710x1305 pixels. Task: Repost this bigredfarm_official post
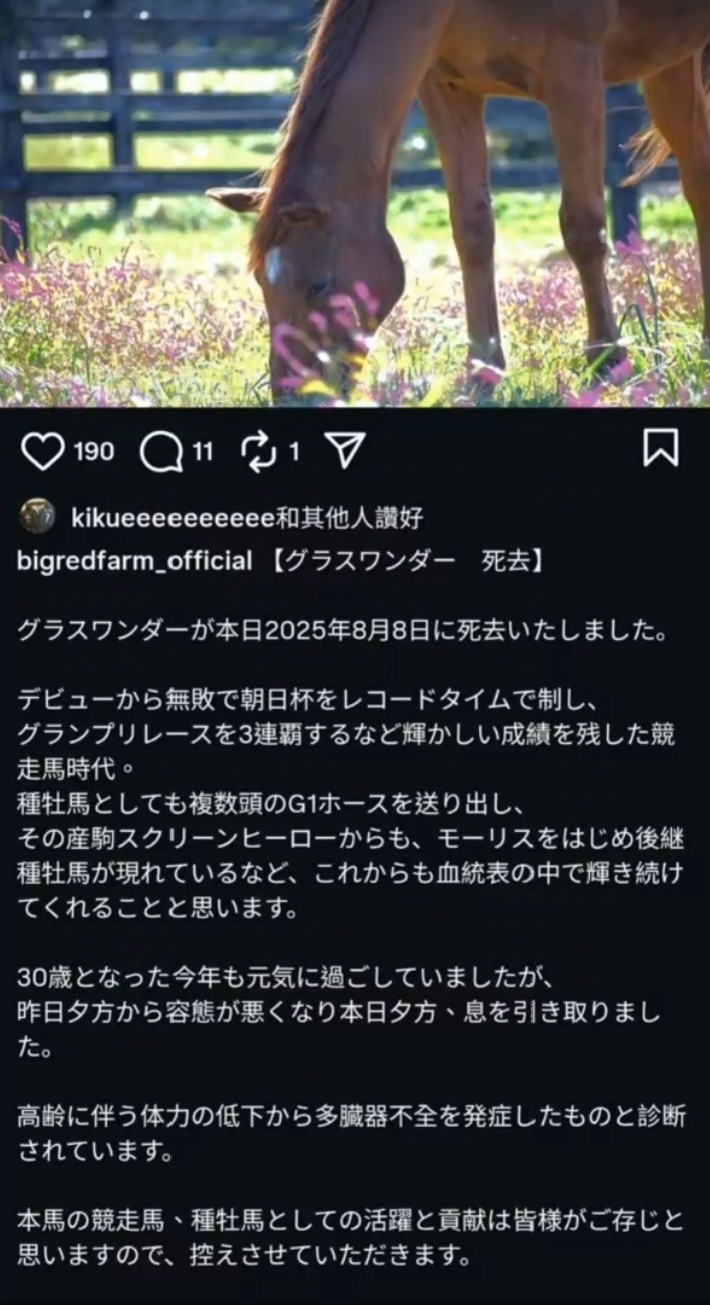[x=258, y=452]
